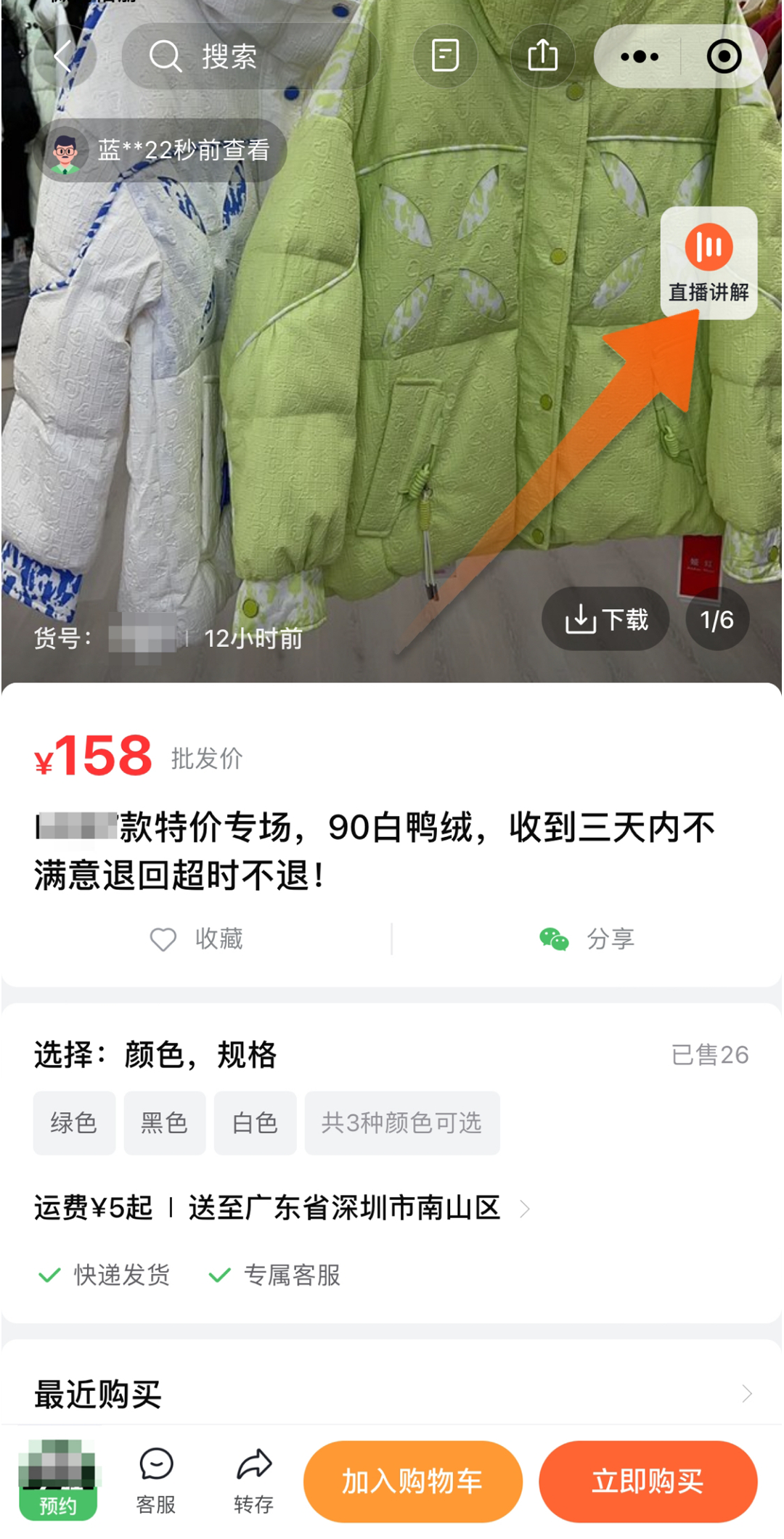The image size is (784, 1539).
Task: Open 直播讲解 live explanation
Action: click(709, 263)
